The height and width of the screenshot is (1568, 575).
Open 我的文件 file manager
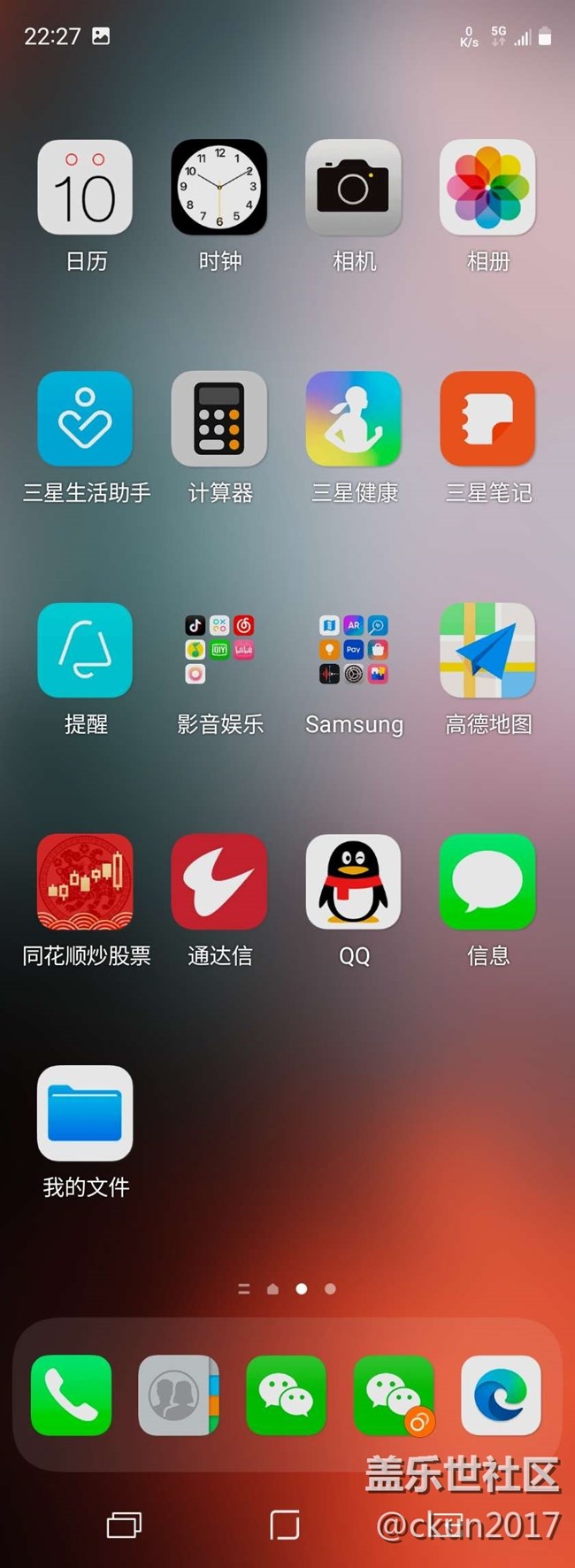click(x=85, y=1113)
